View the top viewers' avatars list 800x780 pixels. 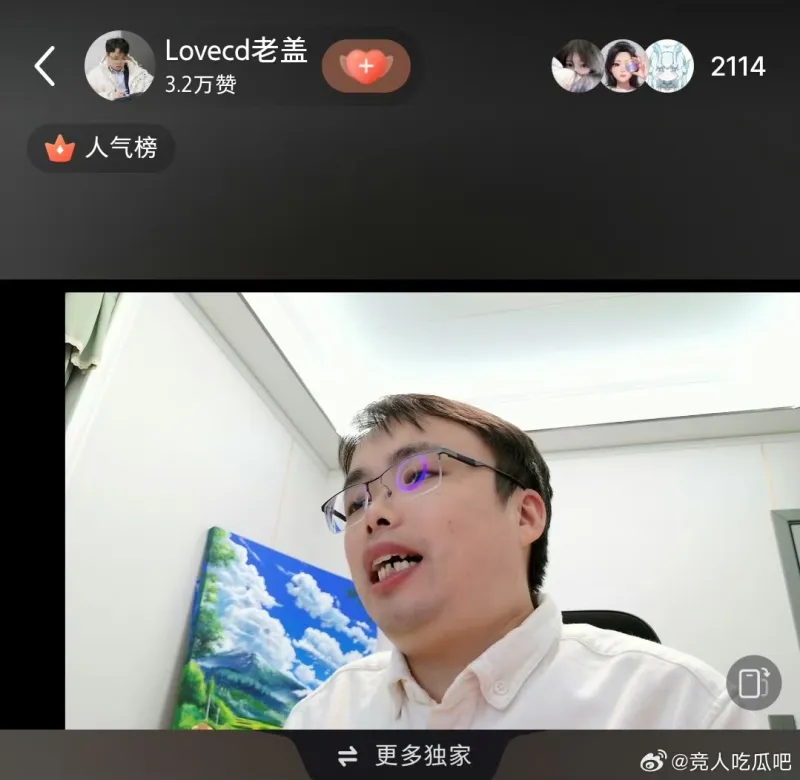click(622, 66)
